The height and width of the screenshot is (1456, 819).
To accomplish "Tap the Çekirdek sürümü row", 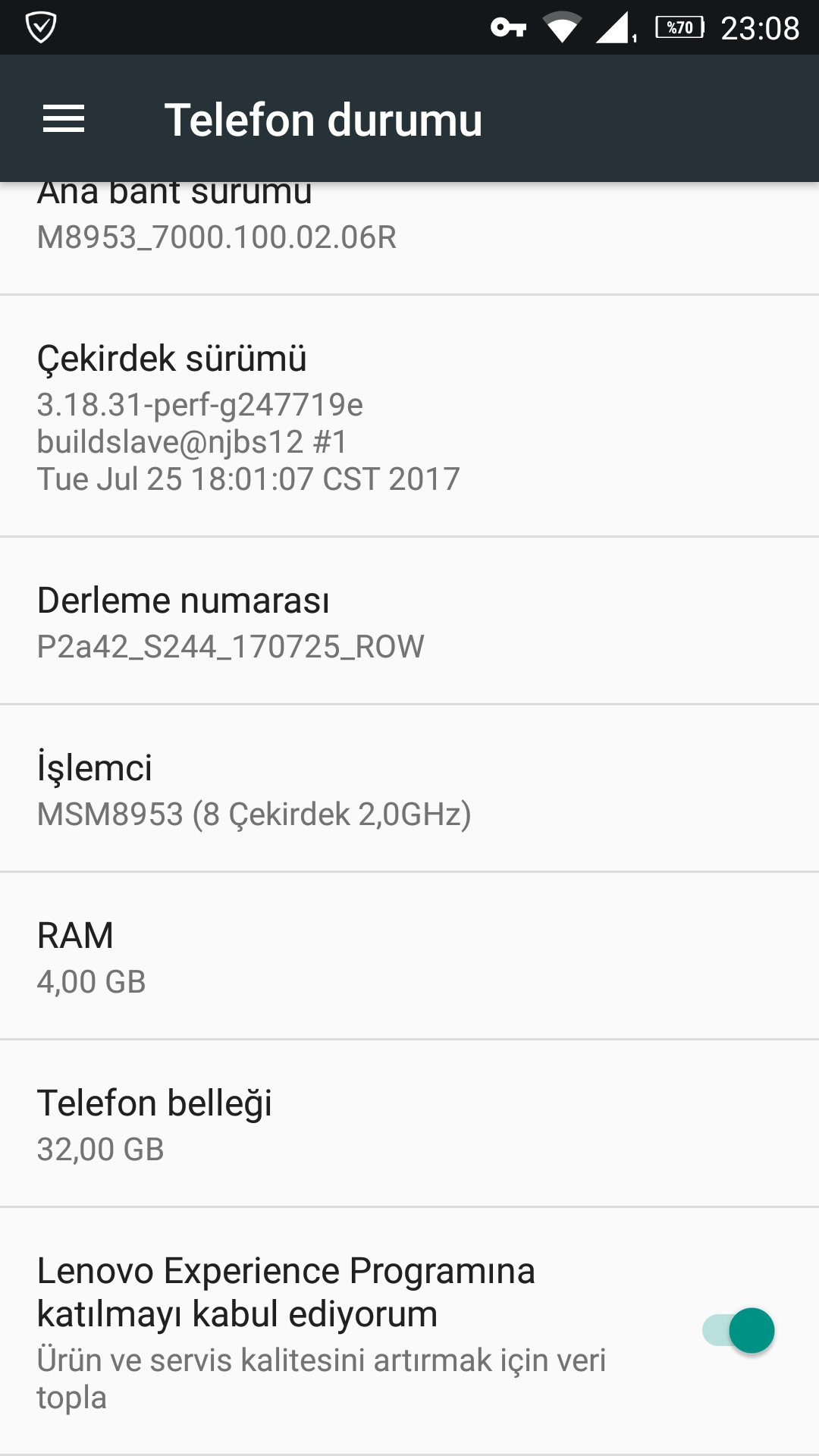I will (409, 417).
